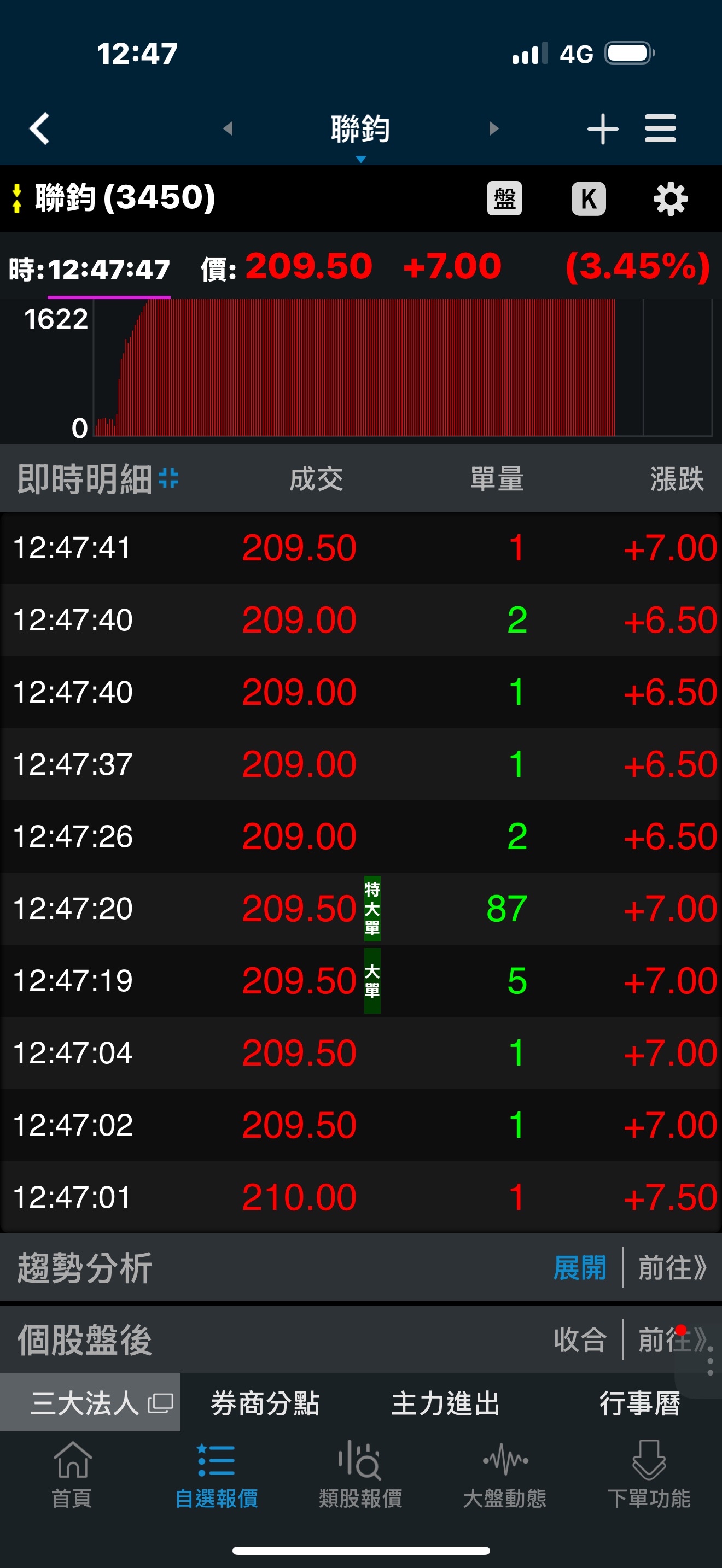Expand the 趨勢分析 section via 展開
This screenshot has width=722, height=1568.
579,1268
